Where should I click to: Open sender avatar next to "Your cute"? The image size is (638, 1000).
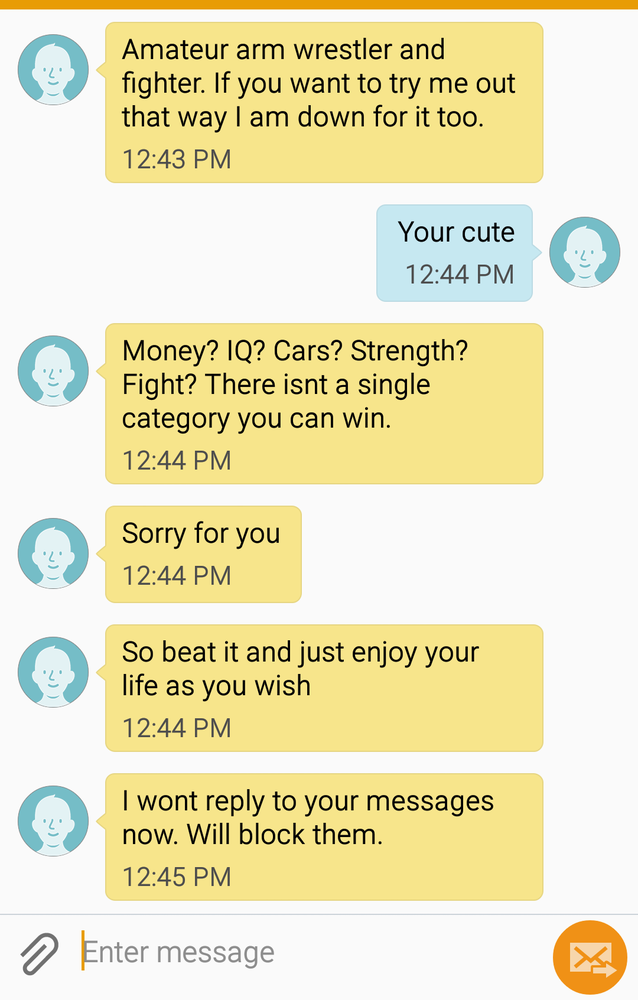(x=585, y=252)
